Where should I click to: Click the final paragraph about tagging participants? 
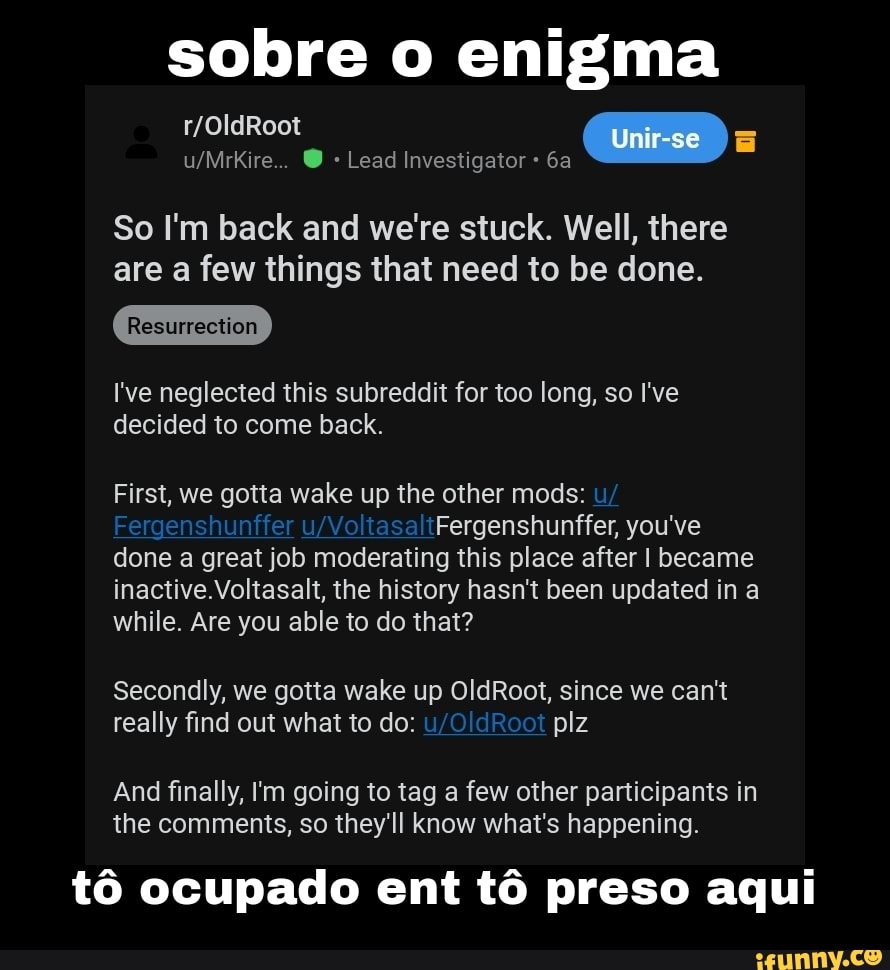[435, 807]
